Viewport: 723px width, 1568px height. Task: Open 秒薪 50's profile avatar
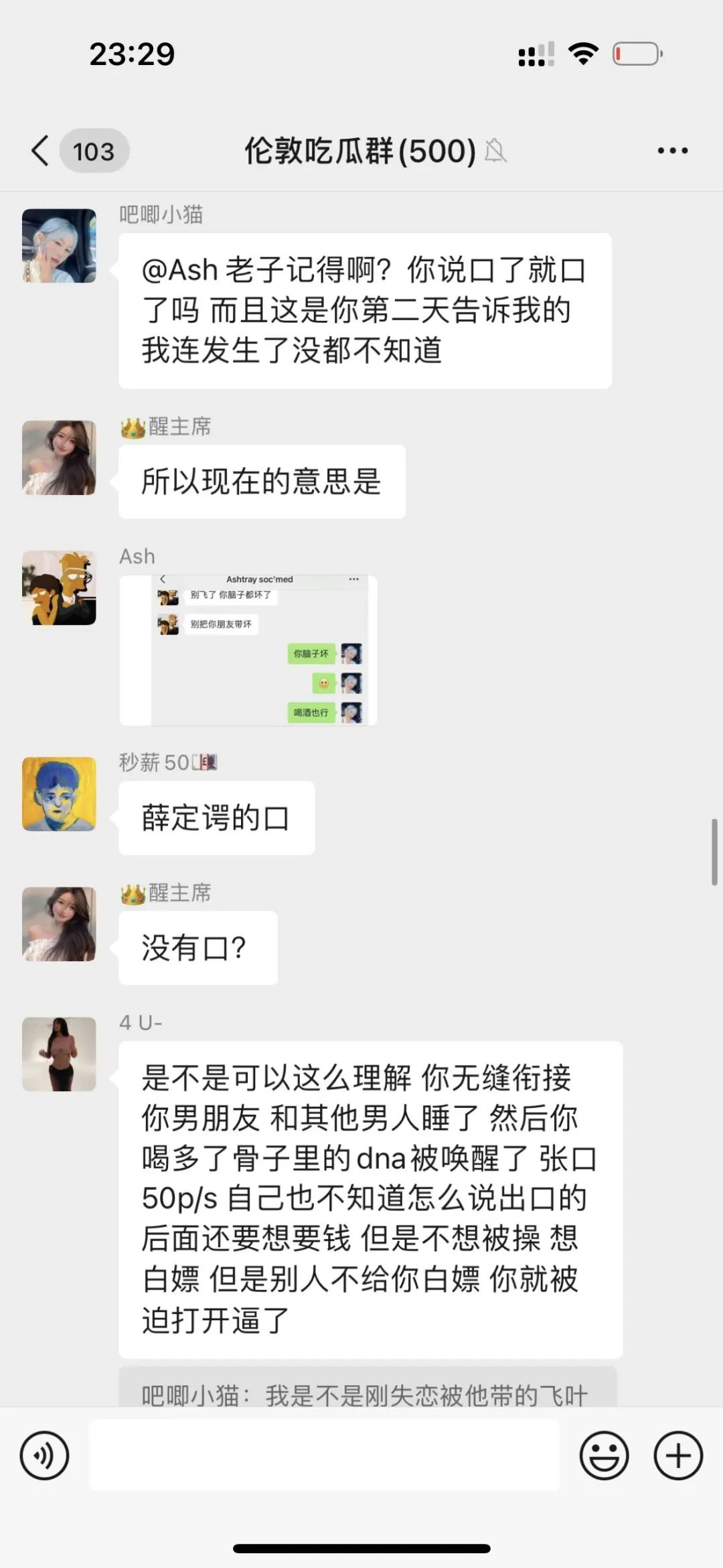click(x=59, y=794)
